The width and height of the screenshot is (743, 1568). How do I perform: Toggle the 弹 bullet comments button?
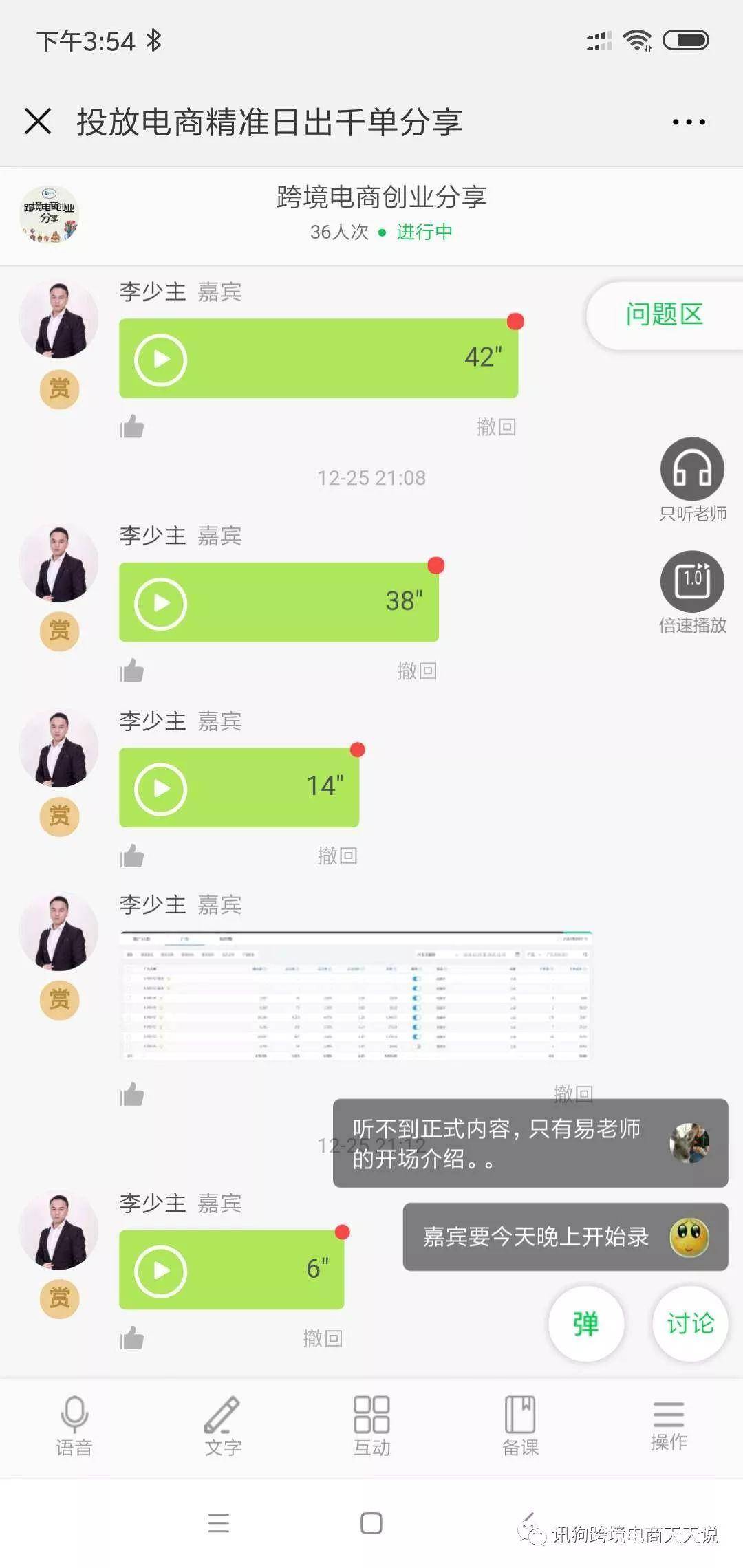point(585,1323)
